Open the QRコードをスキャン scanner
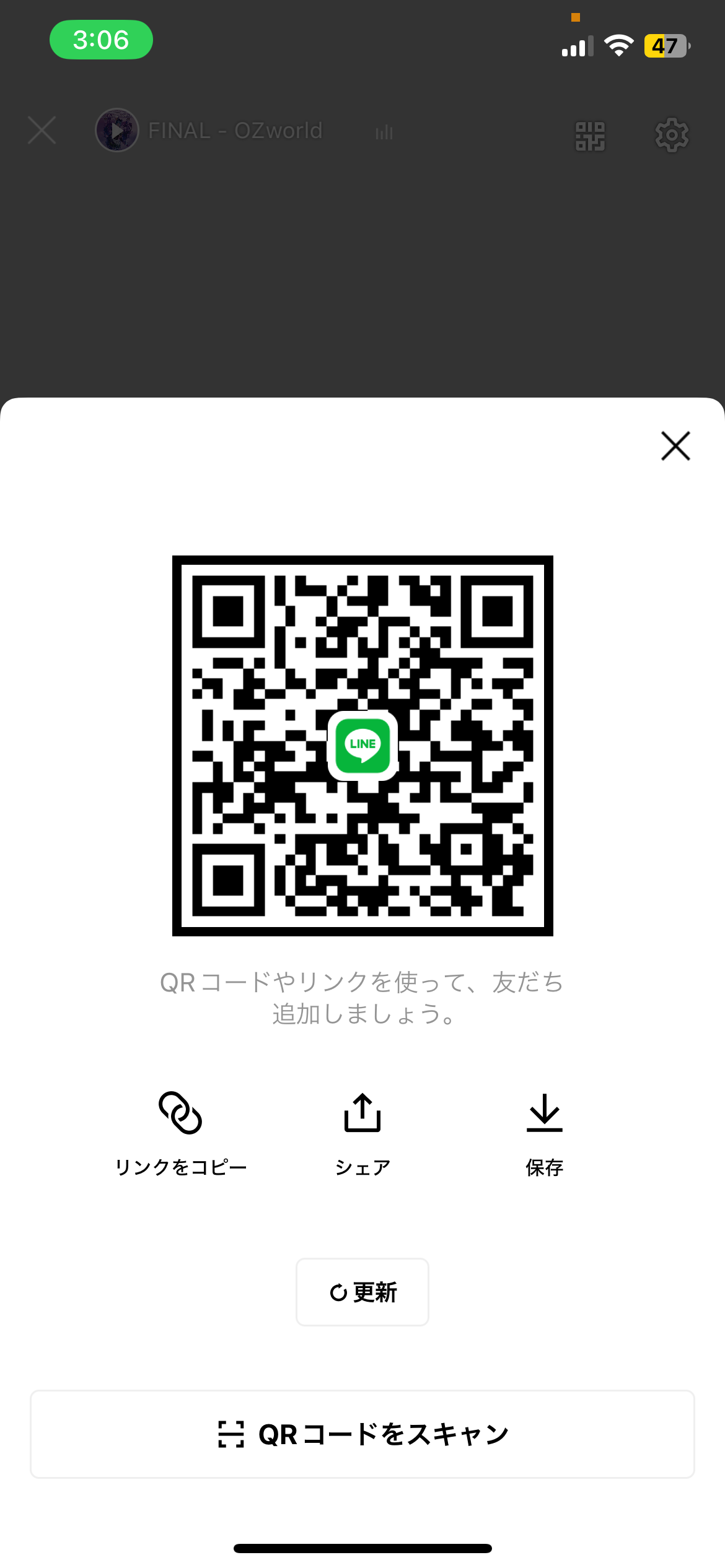 point(362,1434)
